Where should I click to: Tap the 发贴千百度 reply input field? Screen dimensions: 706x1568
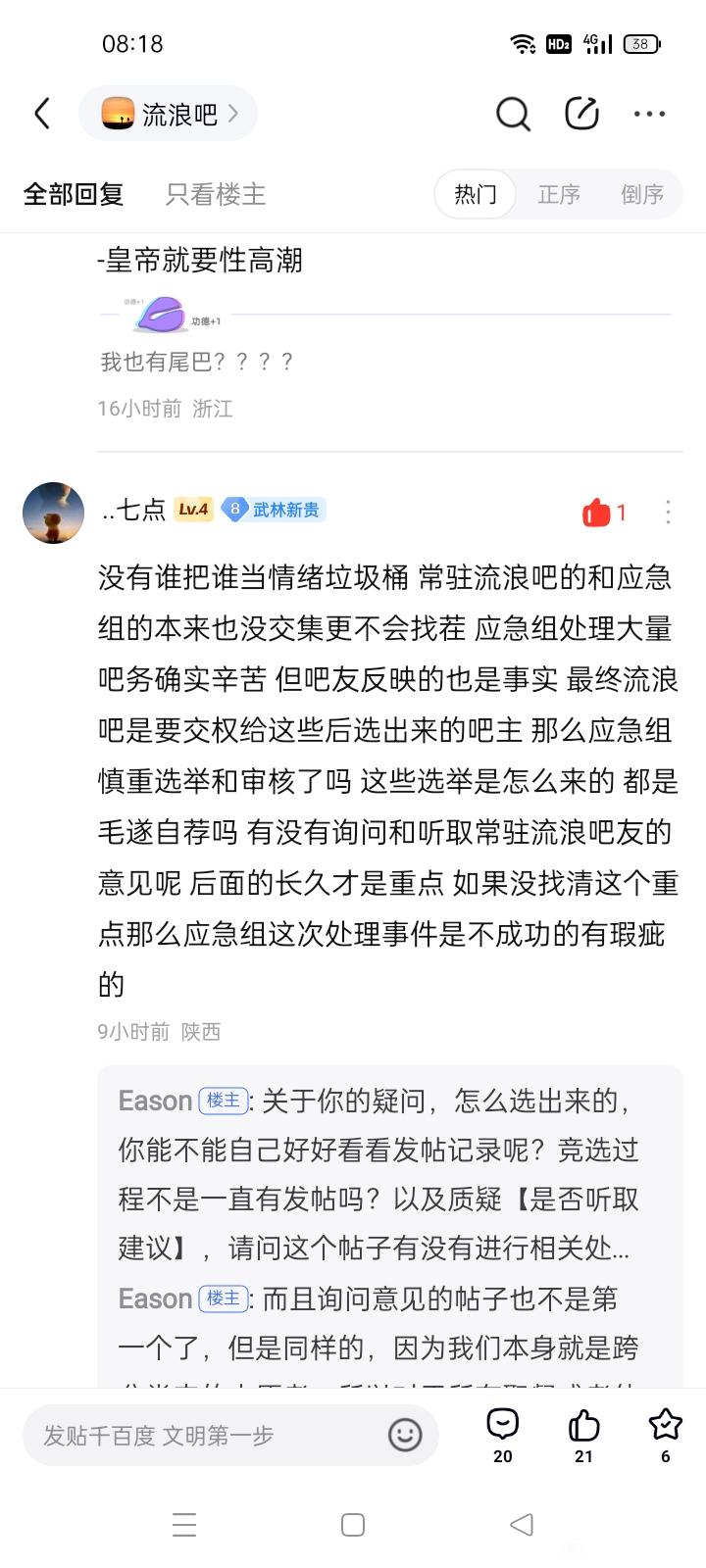click(206, 1436)
